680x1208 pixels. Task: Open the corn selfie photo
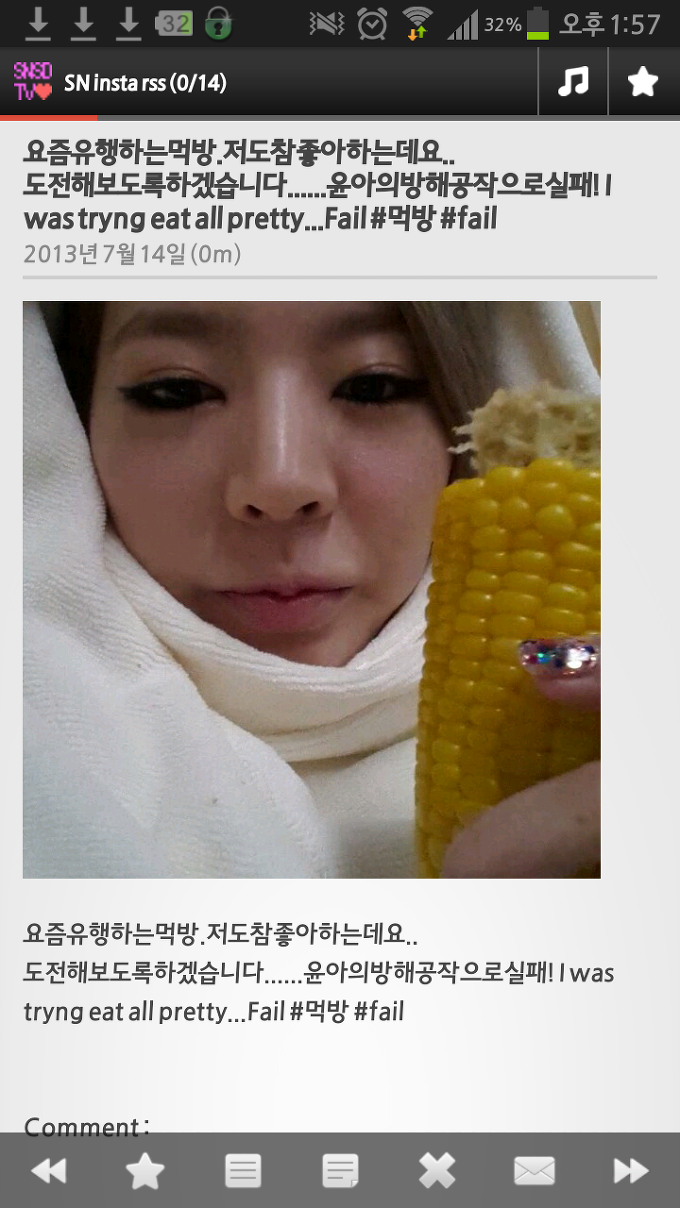point(312,590)
